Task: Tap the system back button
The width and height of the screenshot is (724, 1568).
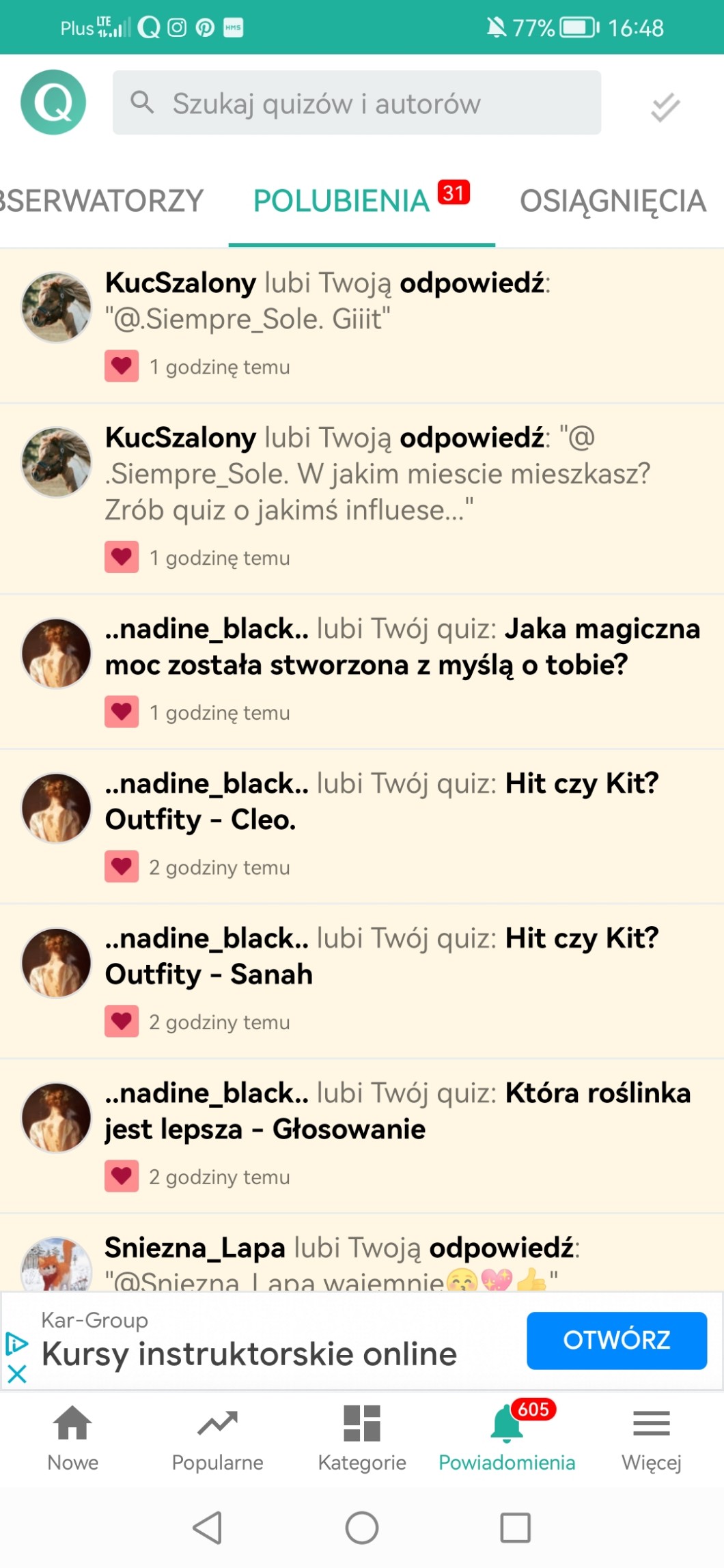Action: pos(208,1528)
